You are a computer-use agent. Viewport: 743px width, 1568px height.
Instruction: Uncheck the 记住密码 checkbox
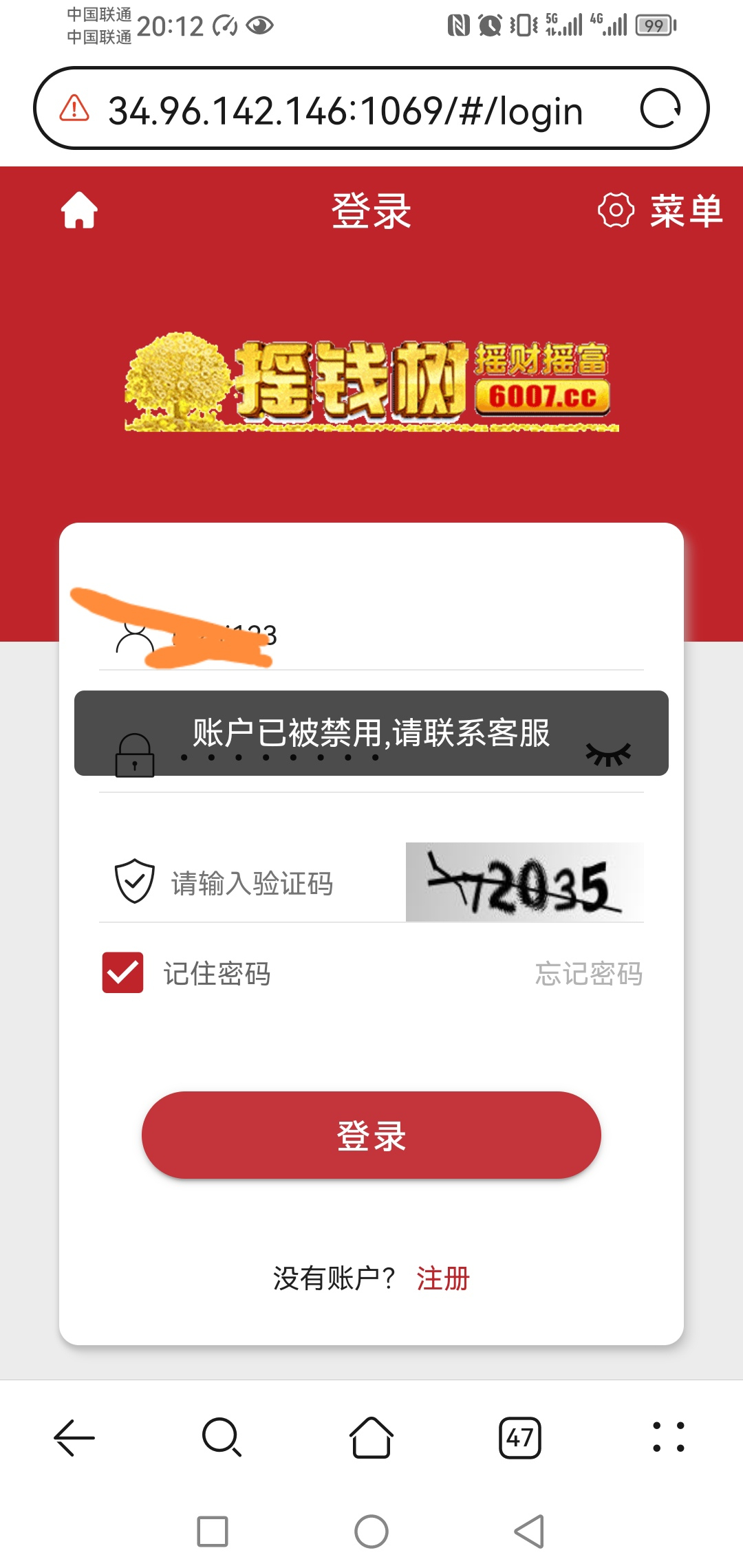click(x=123, y=972)
